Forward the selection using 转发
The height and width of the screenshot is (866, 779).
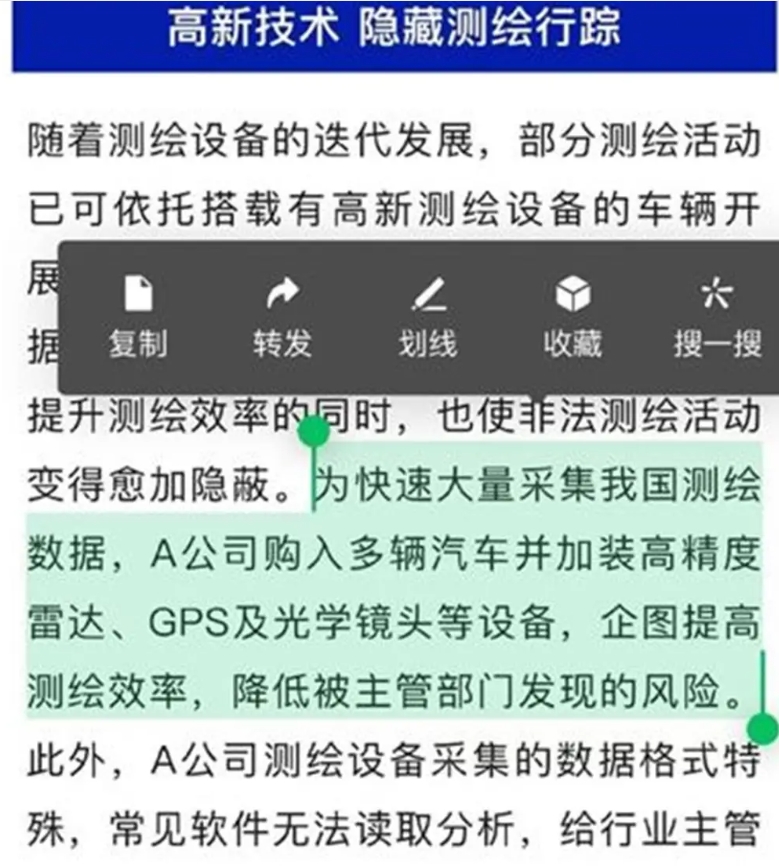(283, 317)
